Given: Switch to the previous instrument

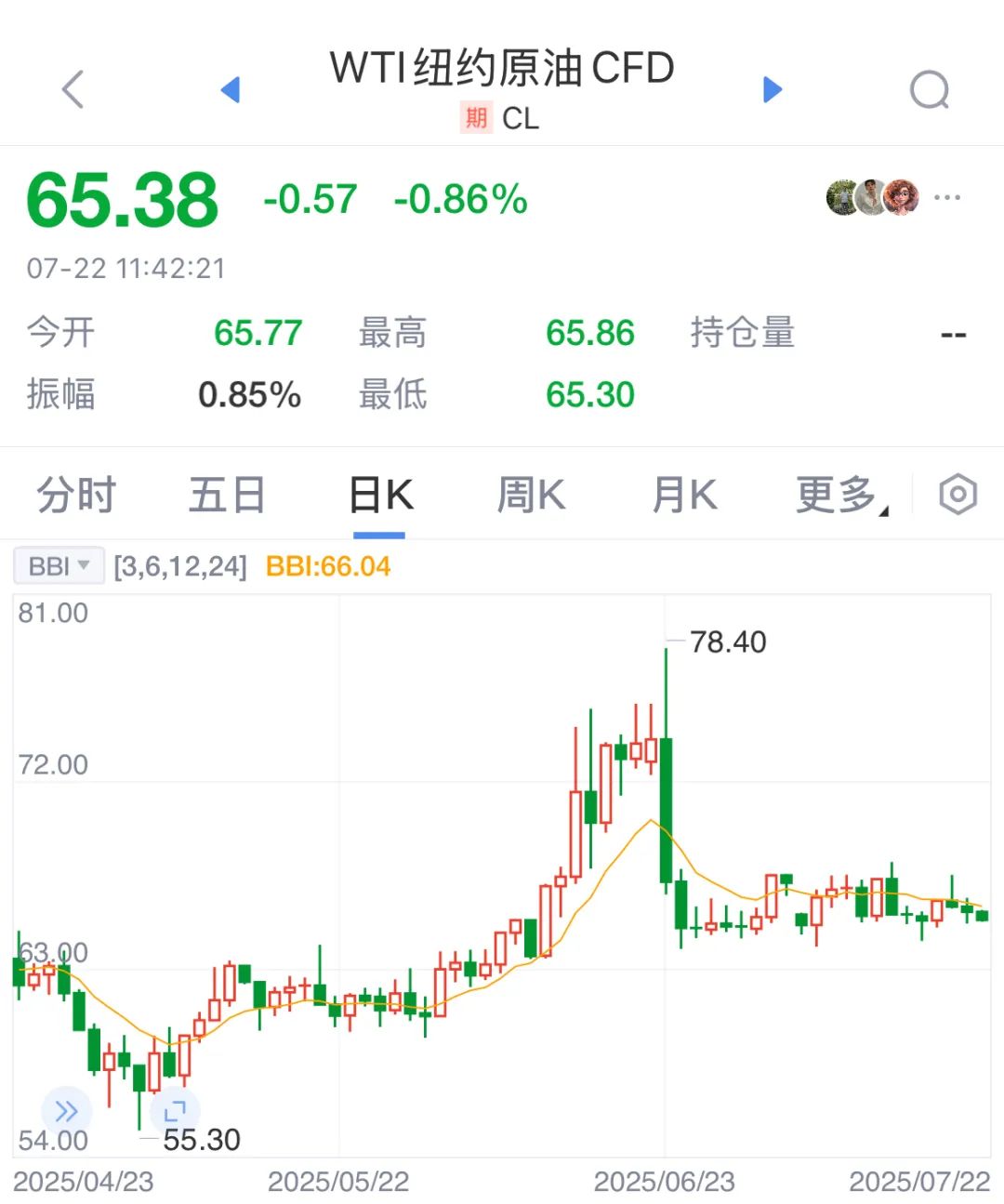Looking at the screenshot, I should pos(230,89).
